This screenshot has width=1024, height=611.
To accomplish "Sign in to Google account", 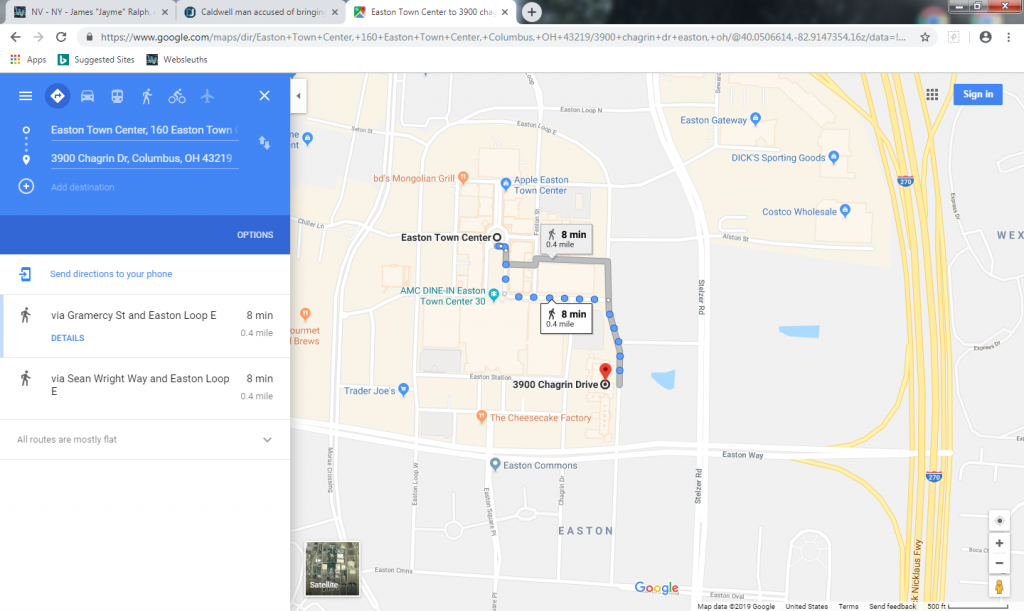I will pos(977,94).
